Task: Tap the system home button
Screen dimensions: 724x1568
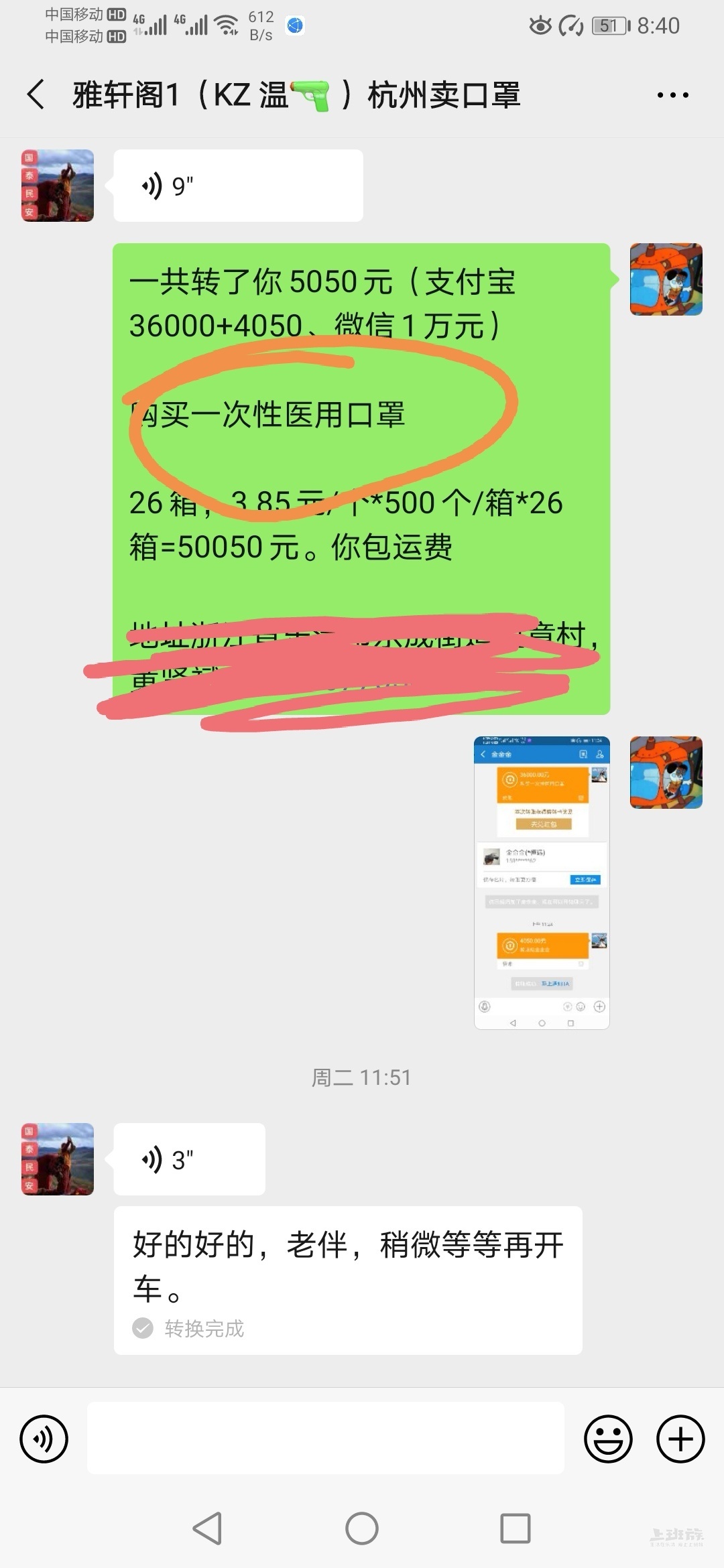Action: [362, 1528]
